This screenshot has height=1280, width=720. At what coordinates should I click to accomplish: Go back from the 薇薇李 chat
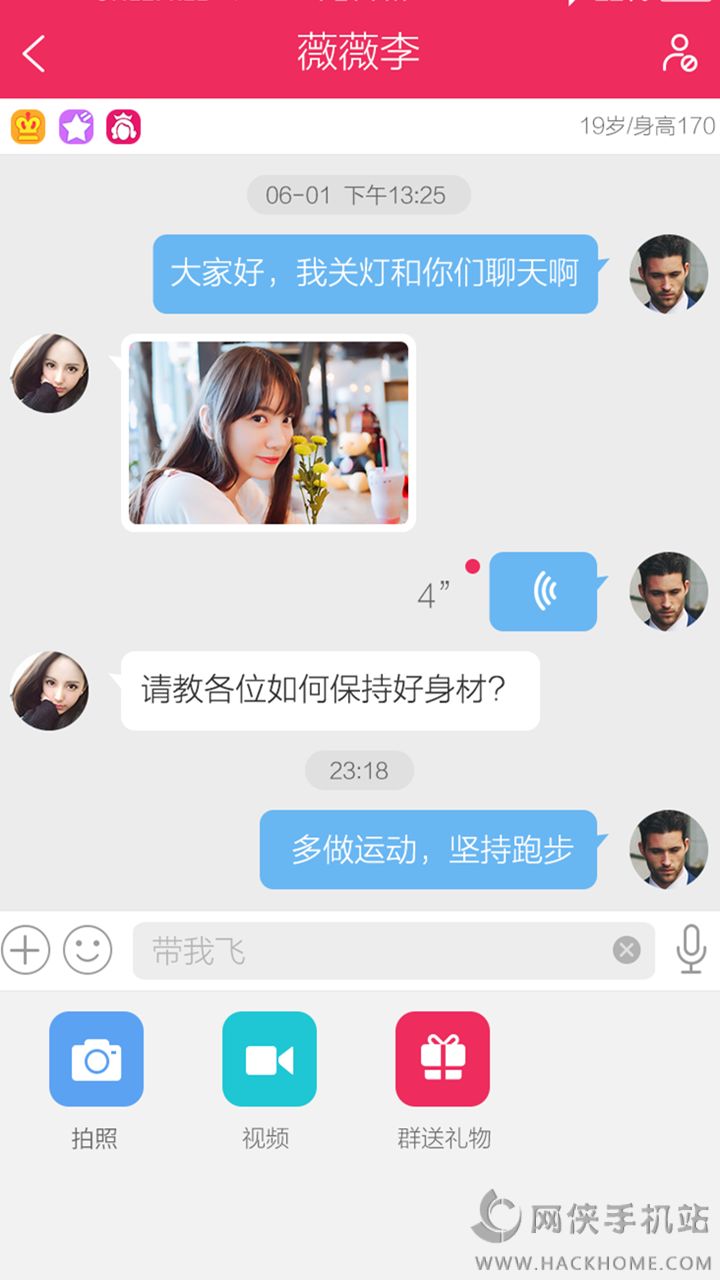[34, 53]
